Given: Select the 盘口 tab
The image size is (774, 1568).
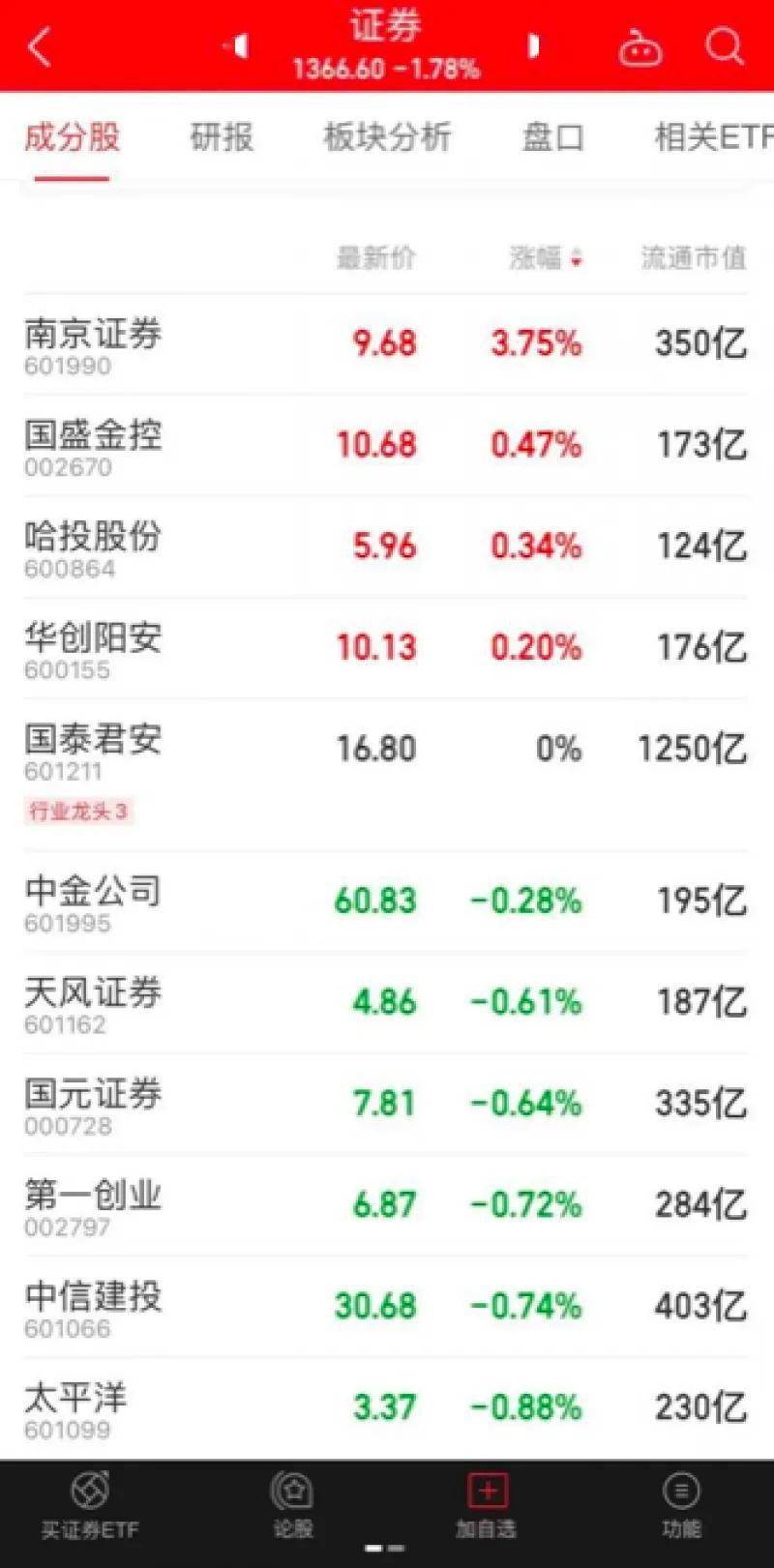Looking at the screenshot, I should coord(552,137).
